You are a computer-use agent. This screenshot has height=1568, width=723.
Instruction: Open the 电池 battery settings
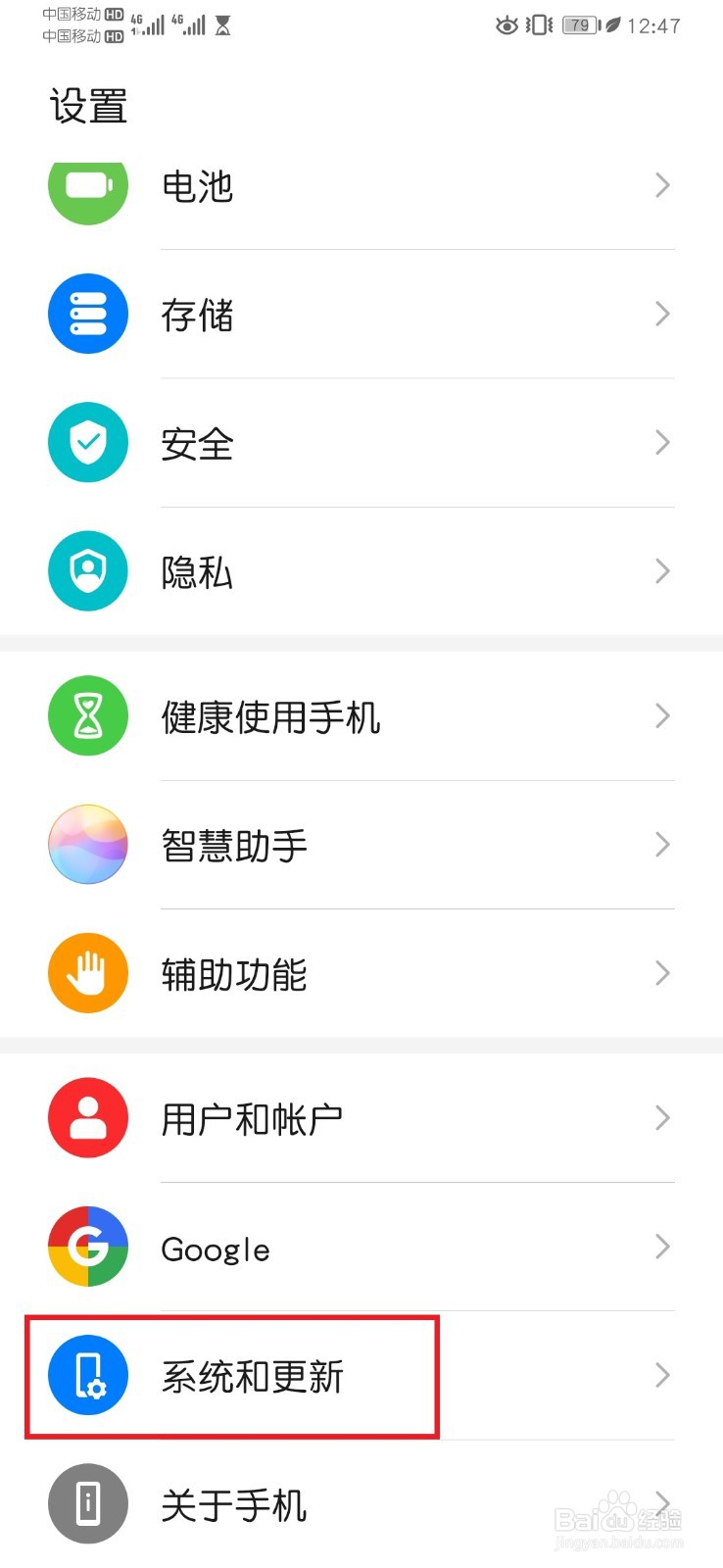click(x=361, y=186)
